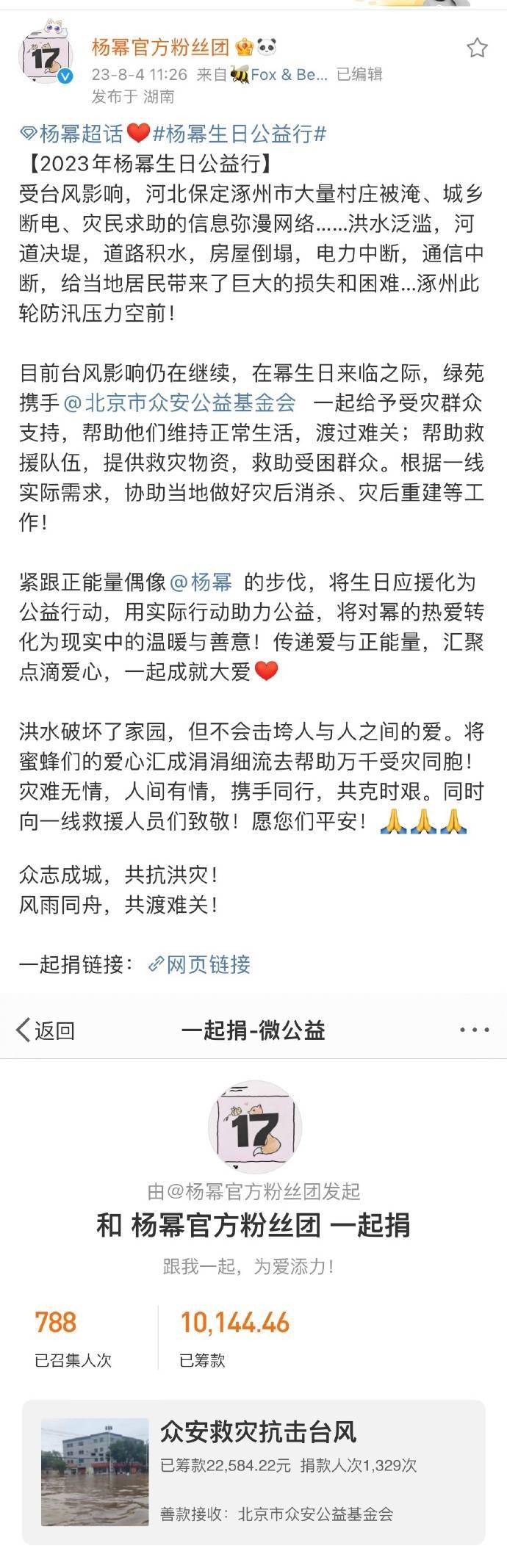Open the @杨幂 mention
The height and width of the screenshot is (1568, 507).
pyautogui.click(x=201, y=582)
